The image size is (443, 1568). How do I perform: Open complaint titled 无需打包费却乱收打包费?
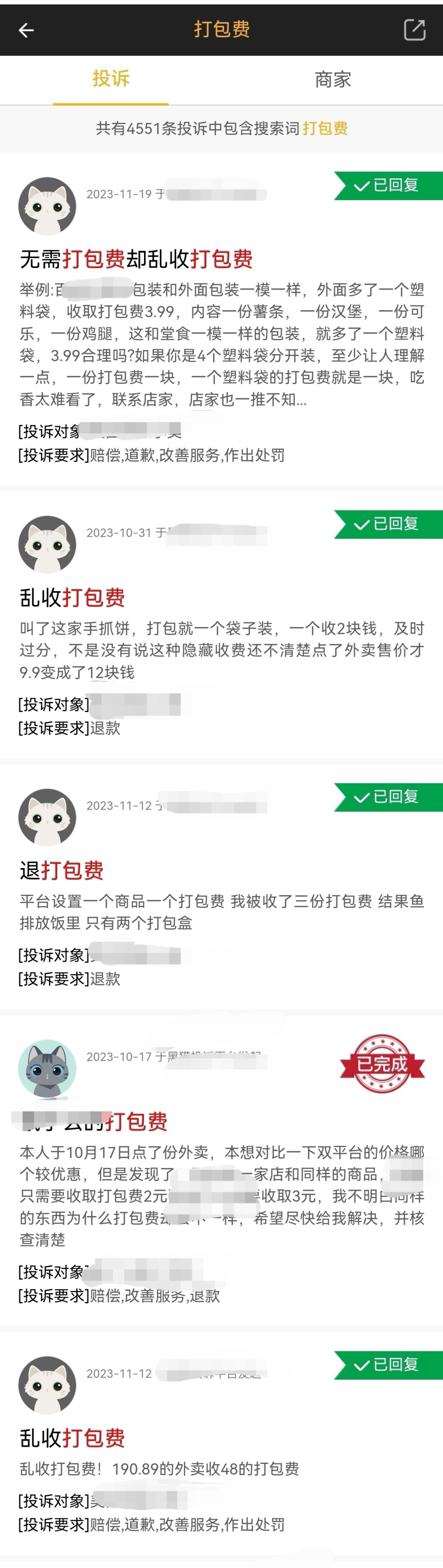tap(137, 259)
